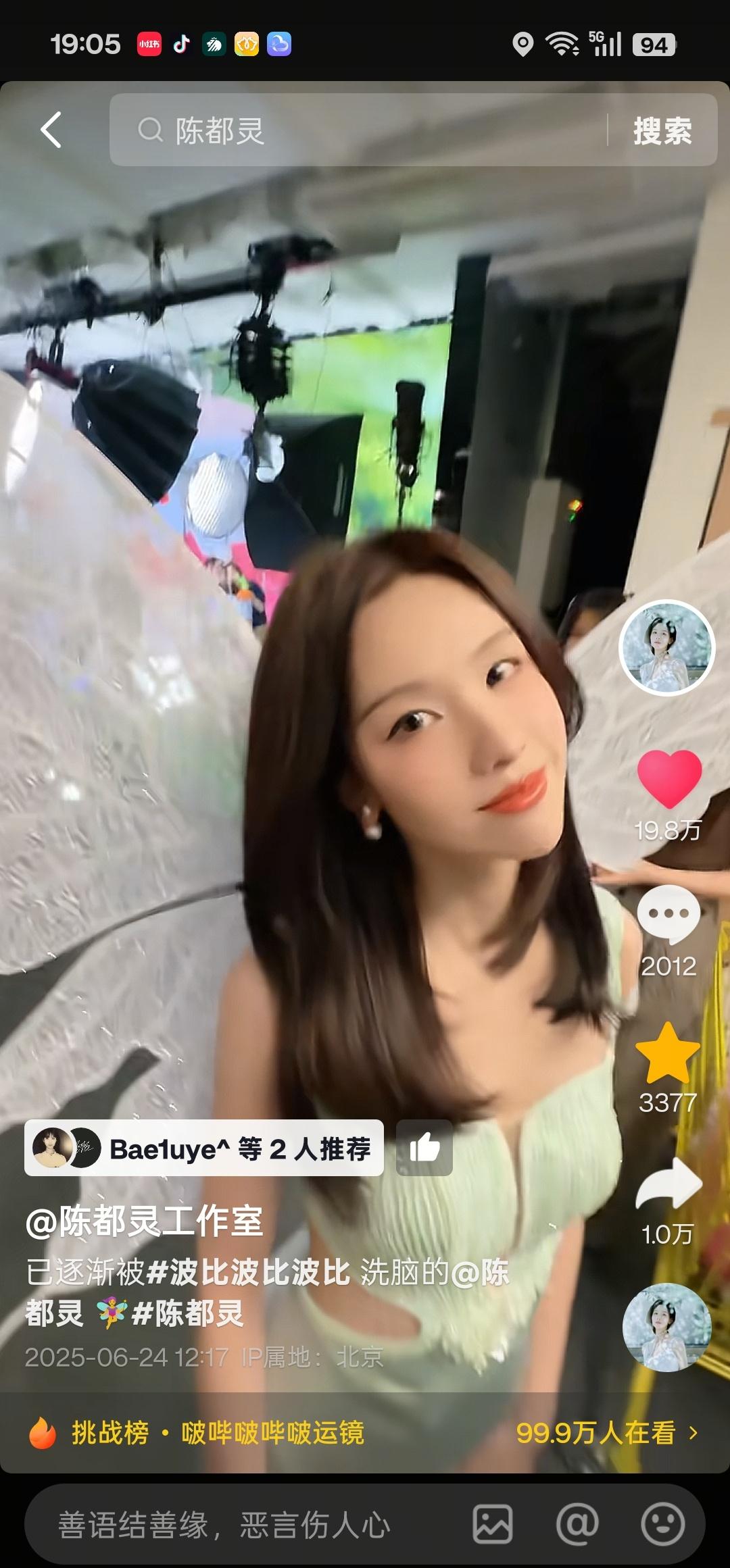Tap the comment field 善语结善缘，恶言伤人心

tap(223, 1525)
